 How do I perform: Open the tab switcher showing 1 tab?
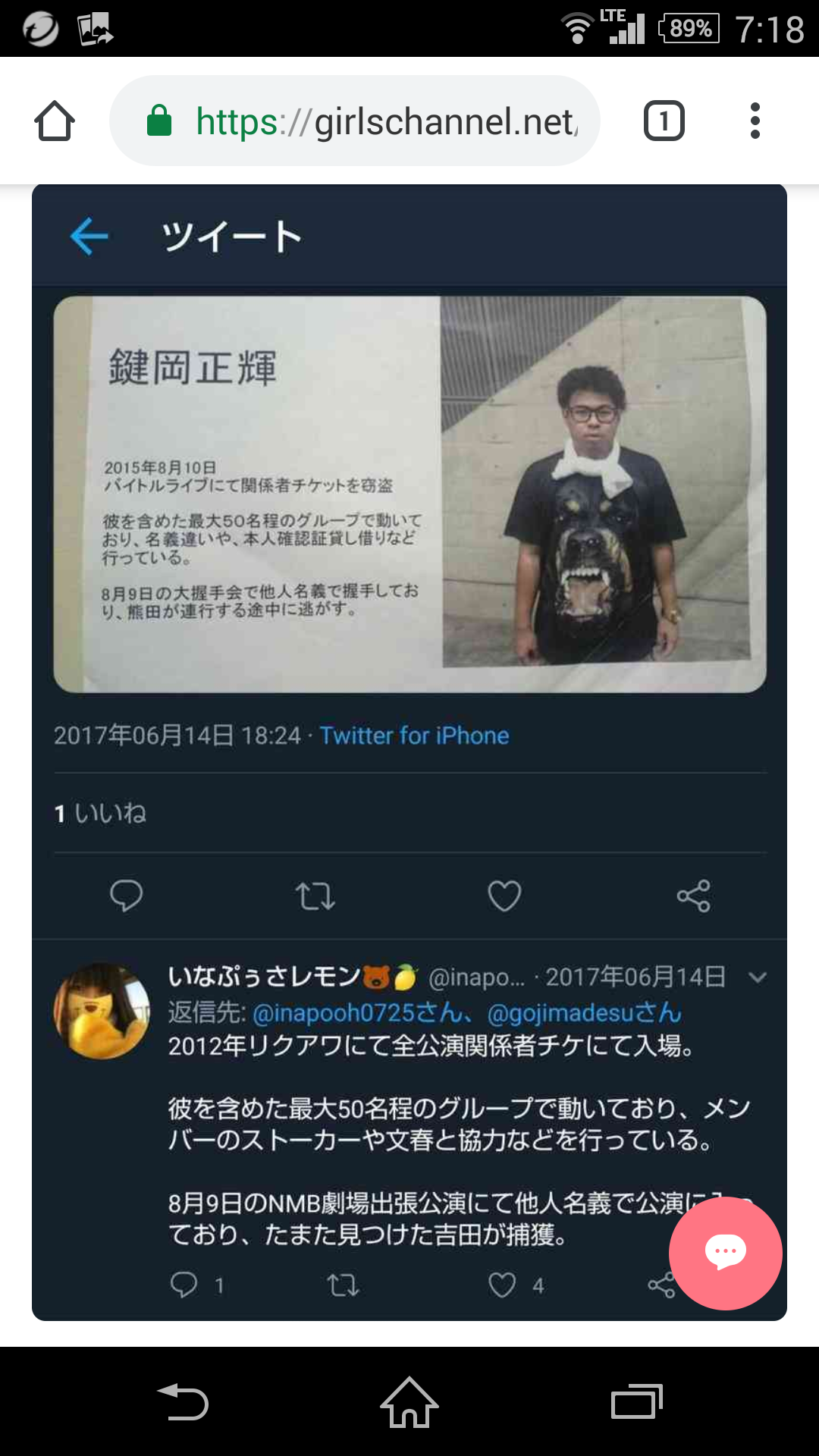click(664, 121)
